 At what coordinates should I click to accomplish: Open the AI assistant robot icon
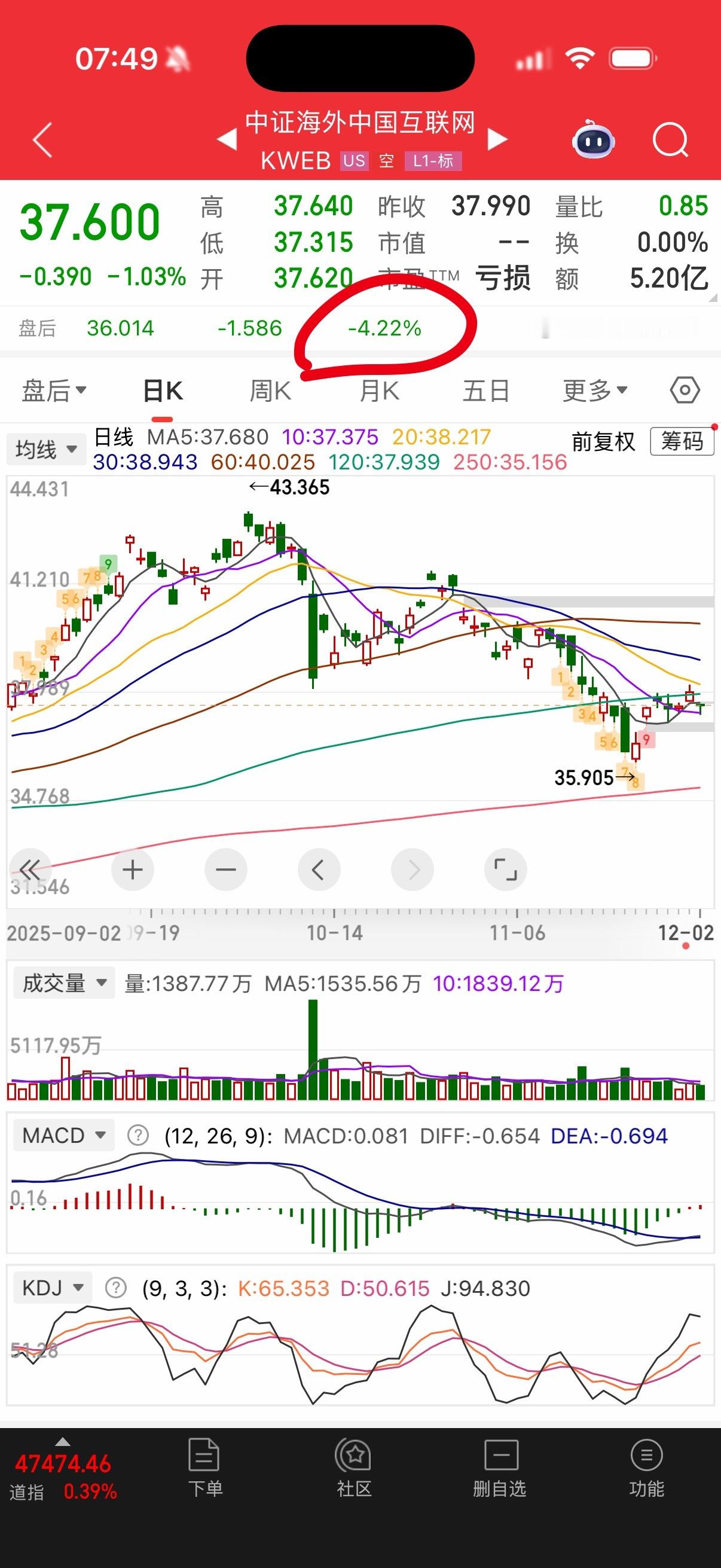(x=593, y=140)
